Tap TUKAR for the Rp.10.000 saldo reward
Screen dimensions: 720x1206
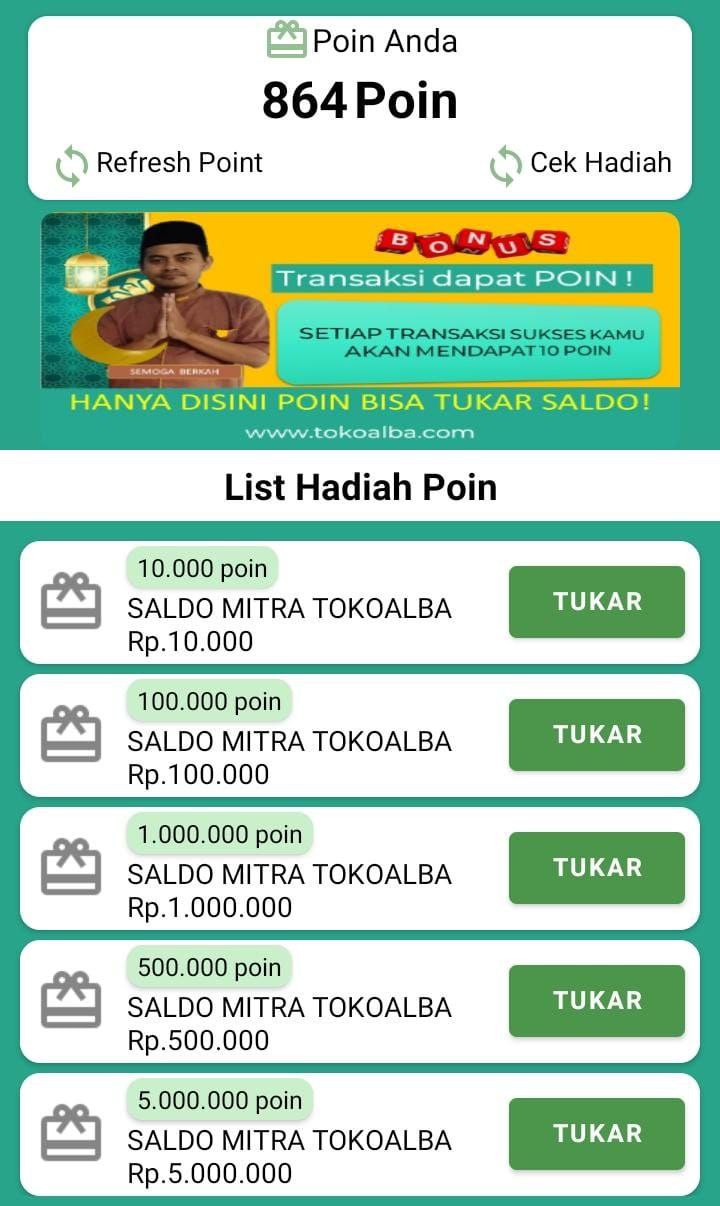[x=596, y=602]
